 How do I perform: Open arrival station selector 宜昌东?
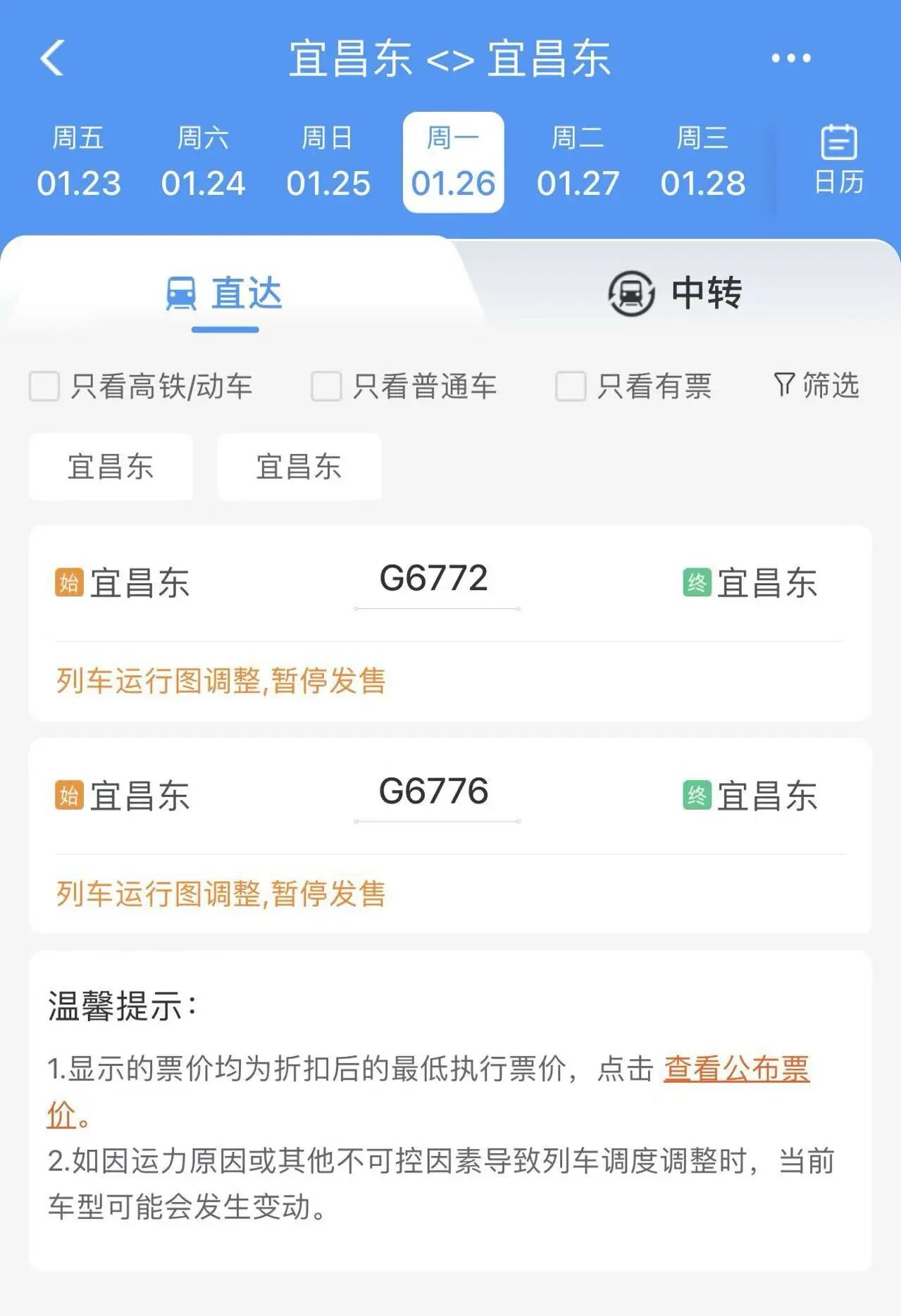(x=299, y=466)
